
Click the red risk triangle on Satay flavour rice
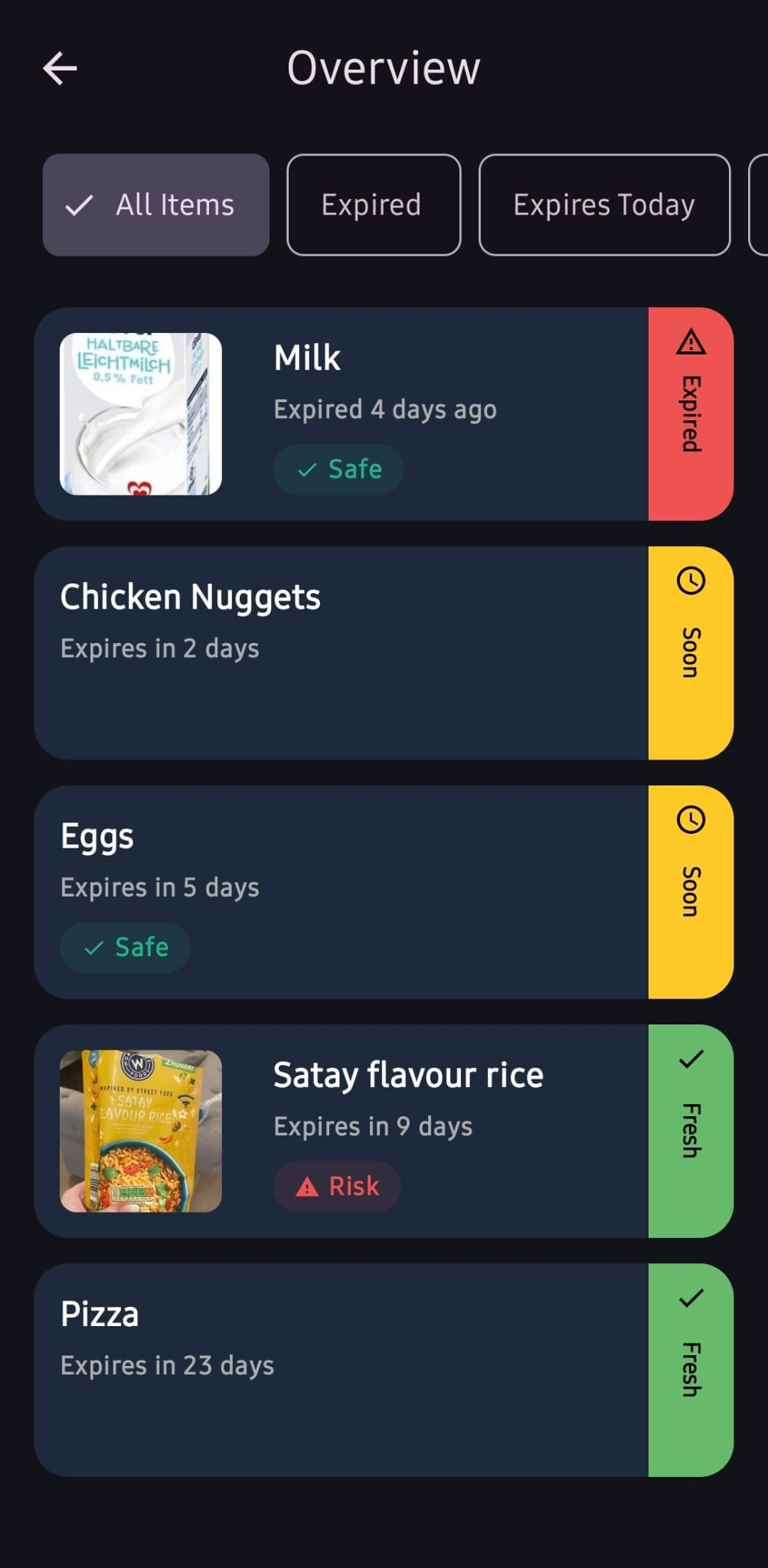point(306,1186)
